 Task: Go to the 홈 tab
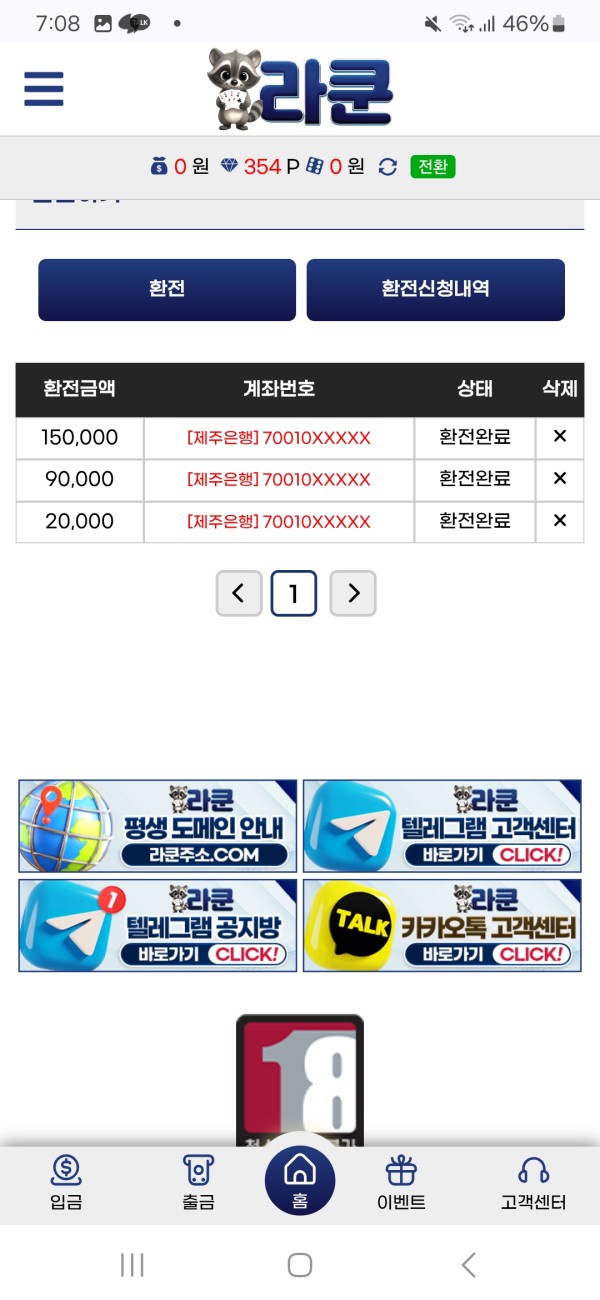[300, 1180]
